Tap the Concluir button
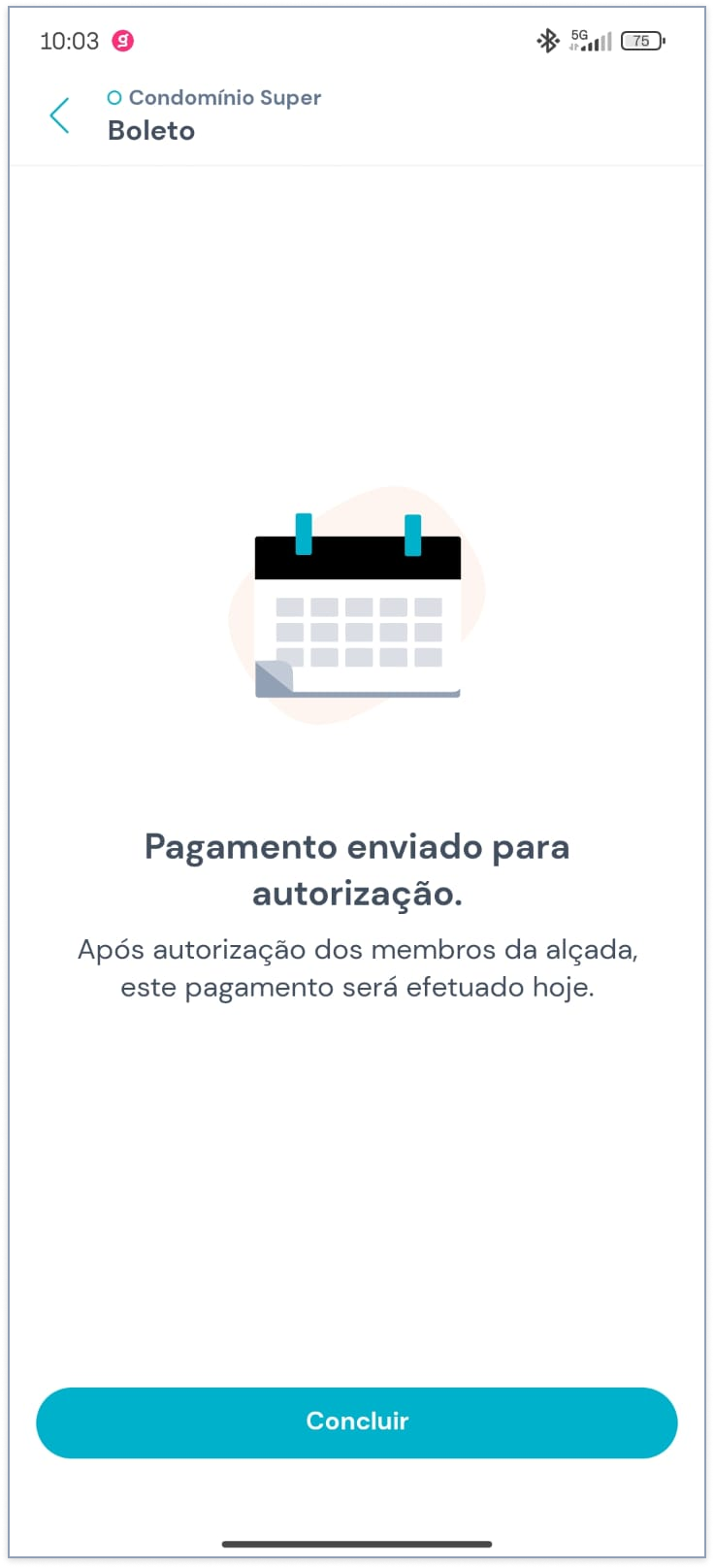 (x=357, y=1422)
